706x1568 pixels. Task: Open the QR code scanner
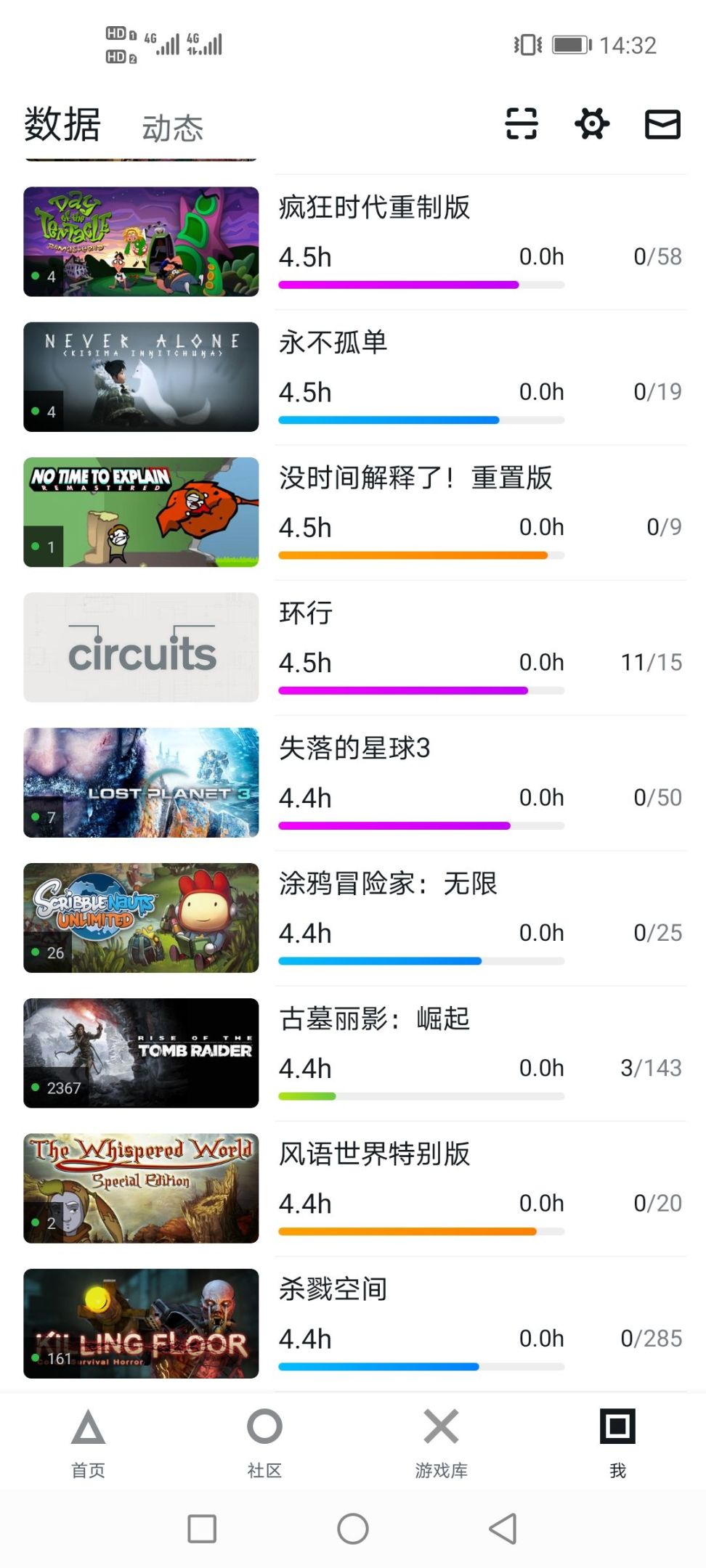pyautogui.click(x=522, y=123)
